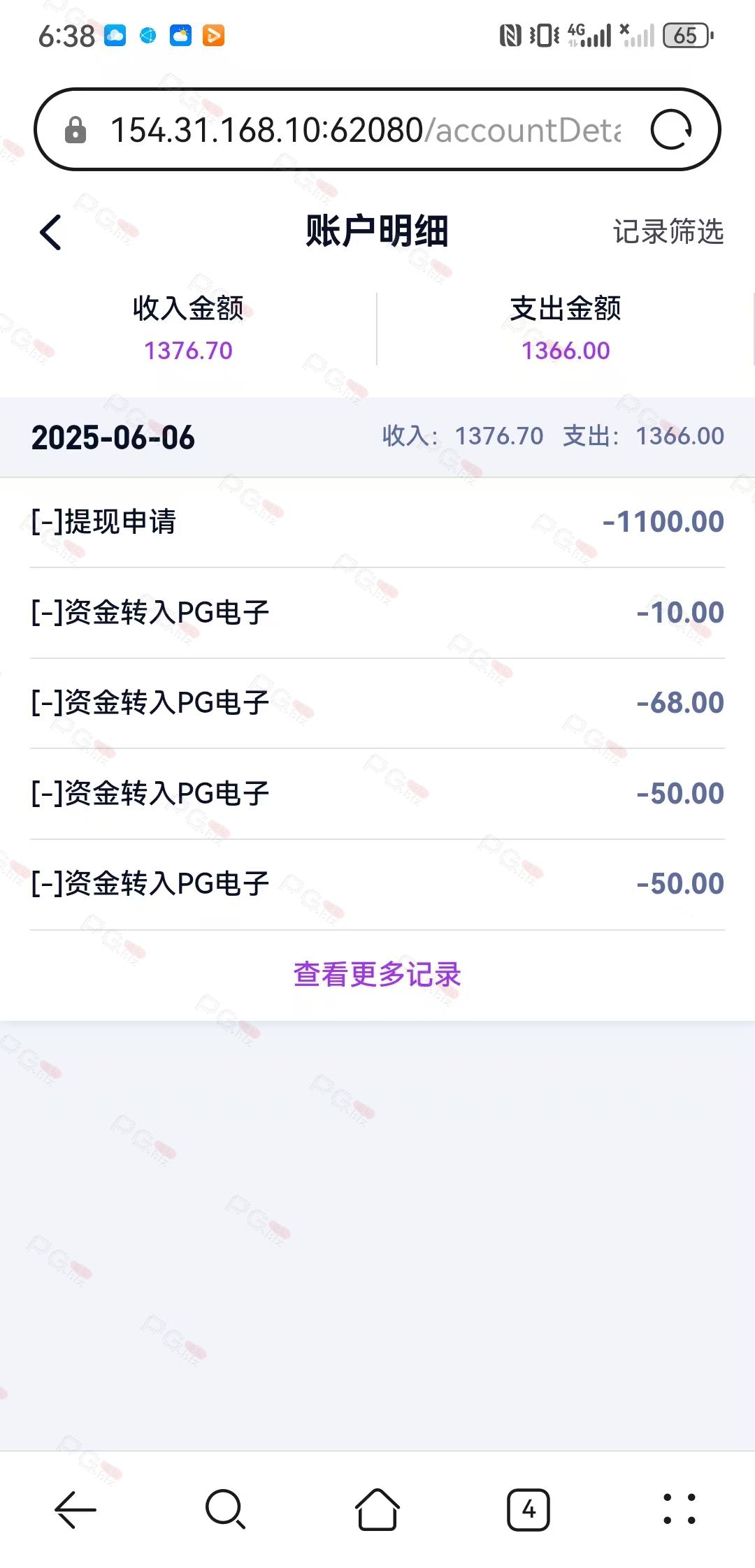
Task: Tap the browser back arrow in the bottom bar
Action: (x=75, y=1509)
